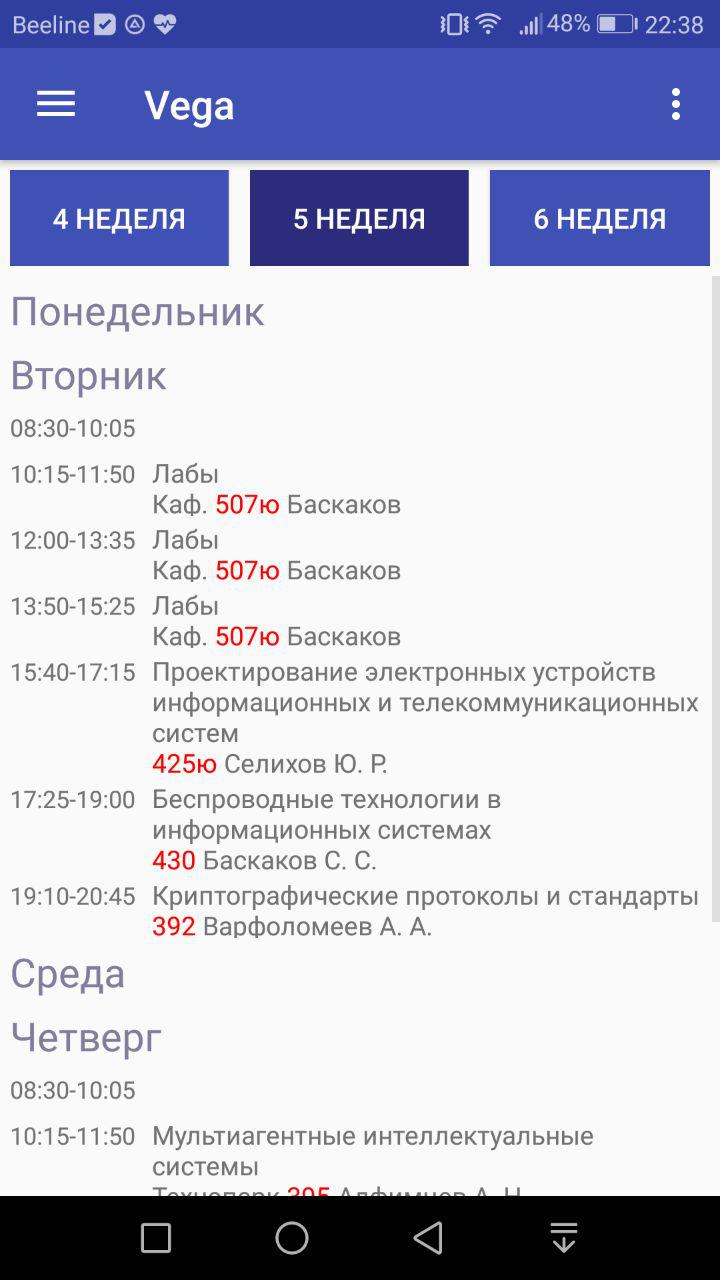This screenshot has width=720, height=1280.
Task: Go to the home screen
Action: point(292,1238)
